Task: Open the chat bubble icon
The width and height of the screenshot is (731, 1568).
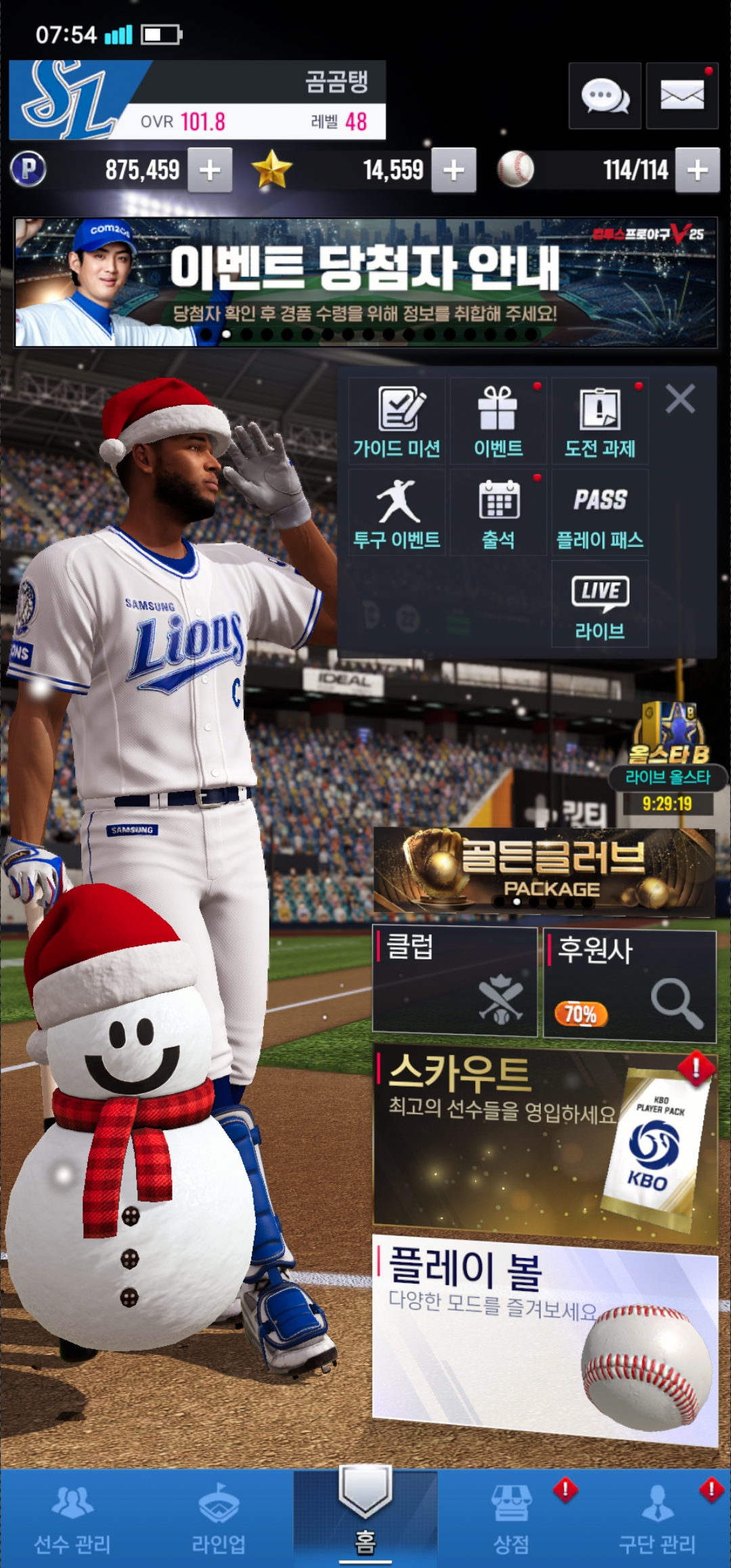Action: pyautogui.click(x=604, y=96)
